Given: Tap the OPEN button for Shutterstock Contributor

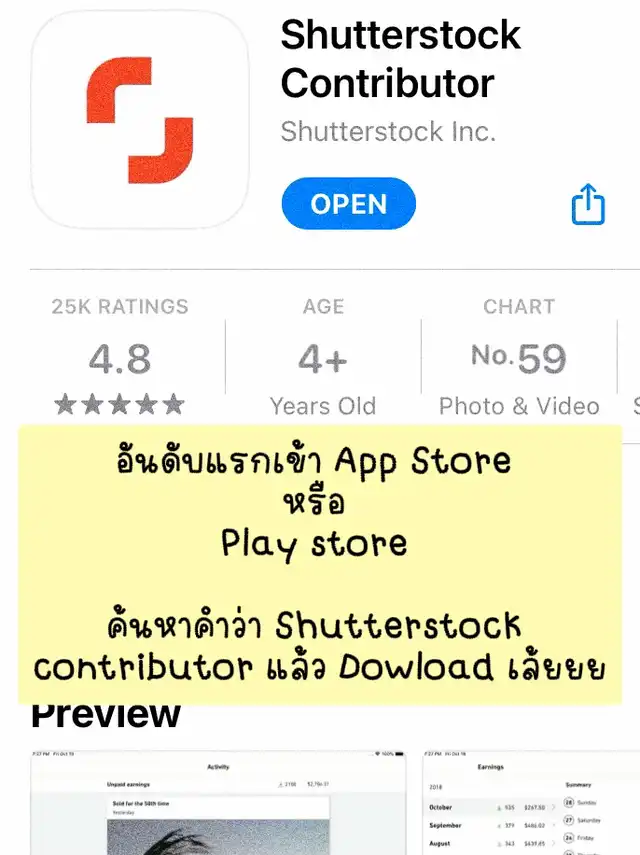Looking at the screenshot, I should 348,204.
